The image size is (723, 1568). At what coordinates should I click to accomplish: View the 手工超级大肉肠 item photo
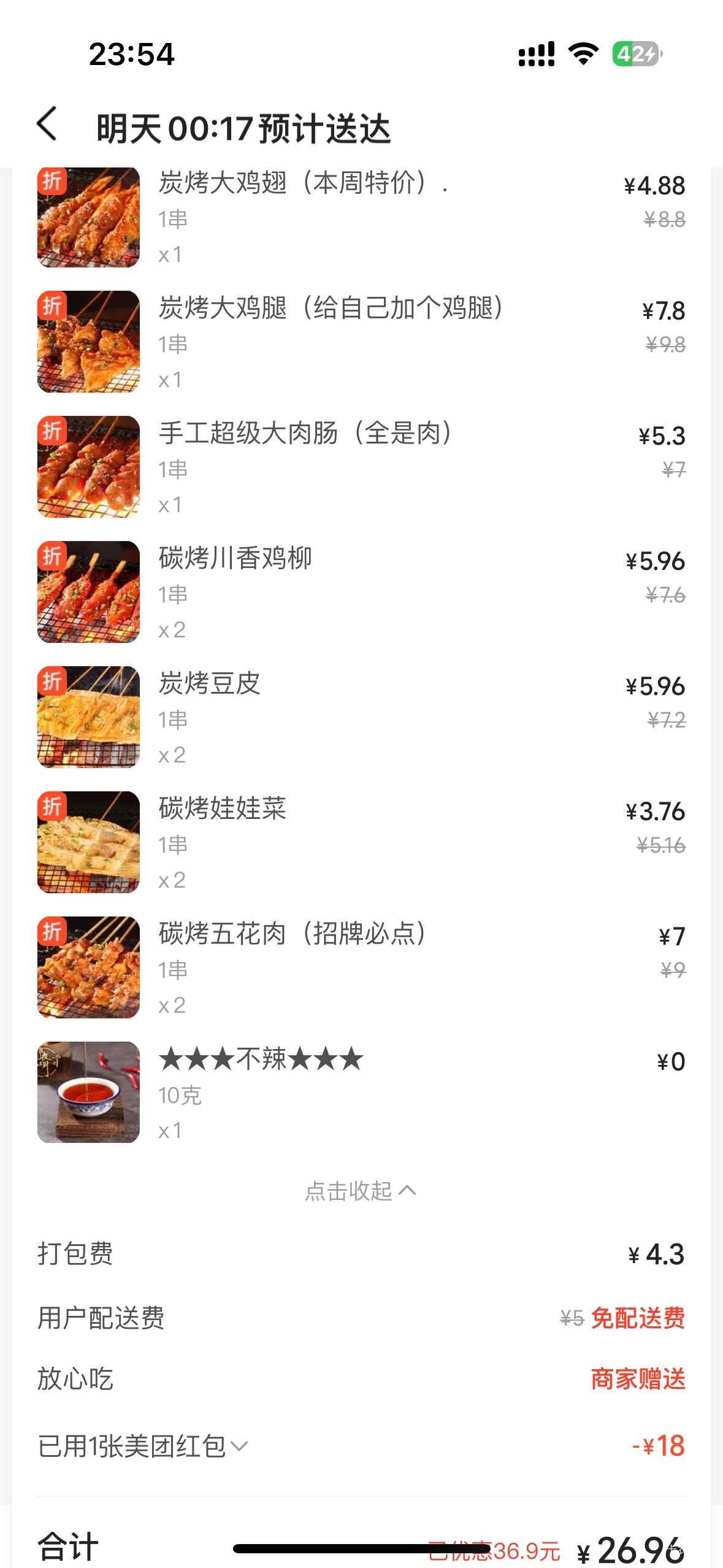[88, 467]
